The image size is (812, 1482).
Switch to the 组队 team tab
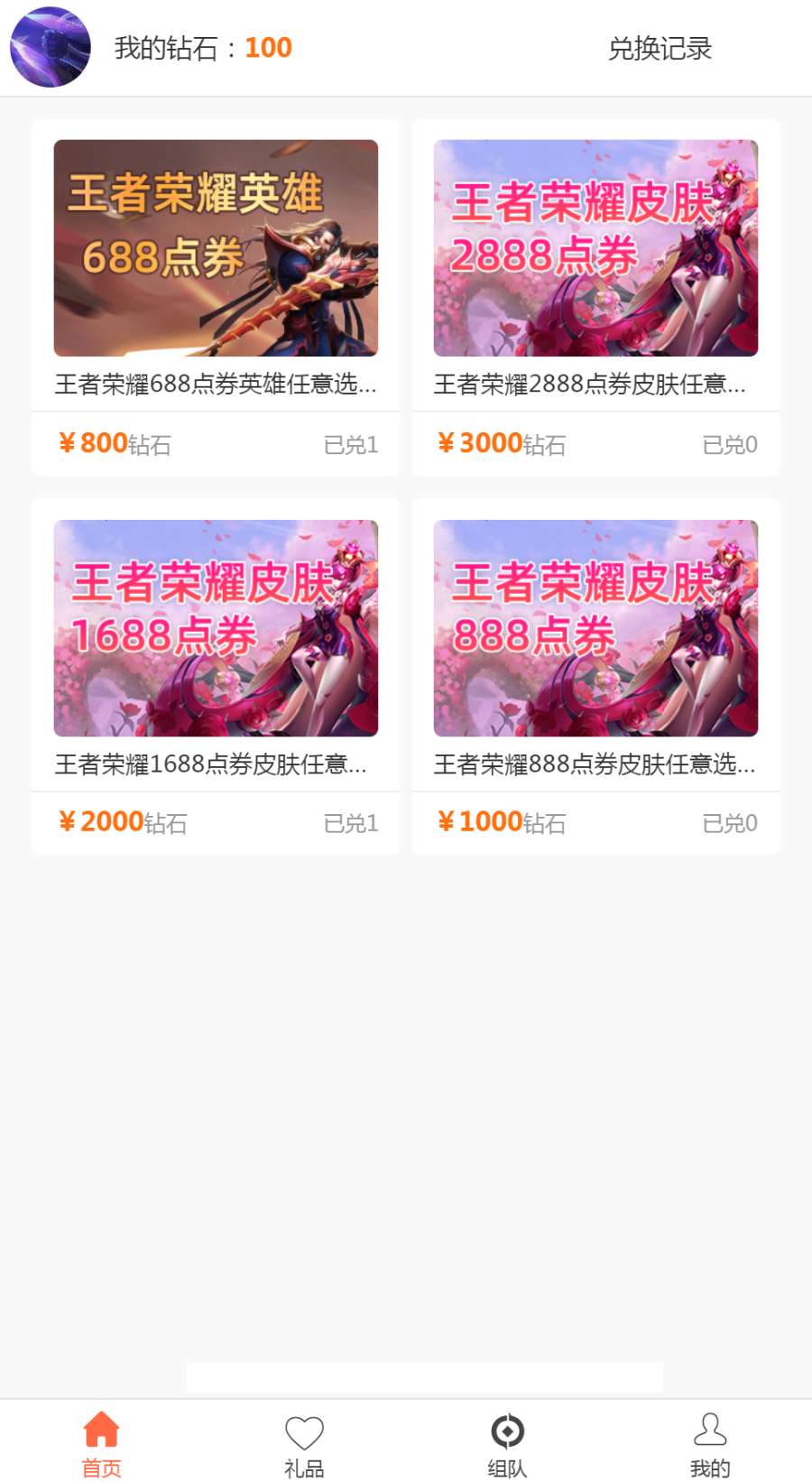pyautogui.click(x=507, y=1443)
